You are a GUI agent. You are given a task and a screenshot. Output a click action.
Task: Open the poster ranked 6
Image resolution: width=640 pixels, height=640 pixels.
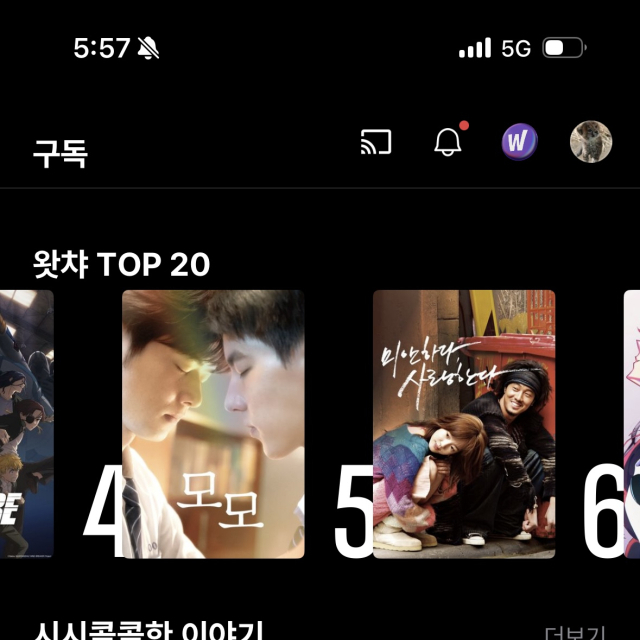pyautogui.click(x=631, y=424)
